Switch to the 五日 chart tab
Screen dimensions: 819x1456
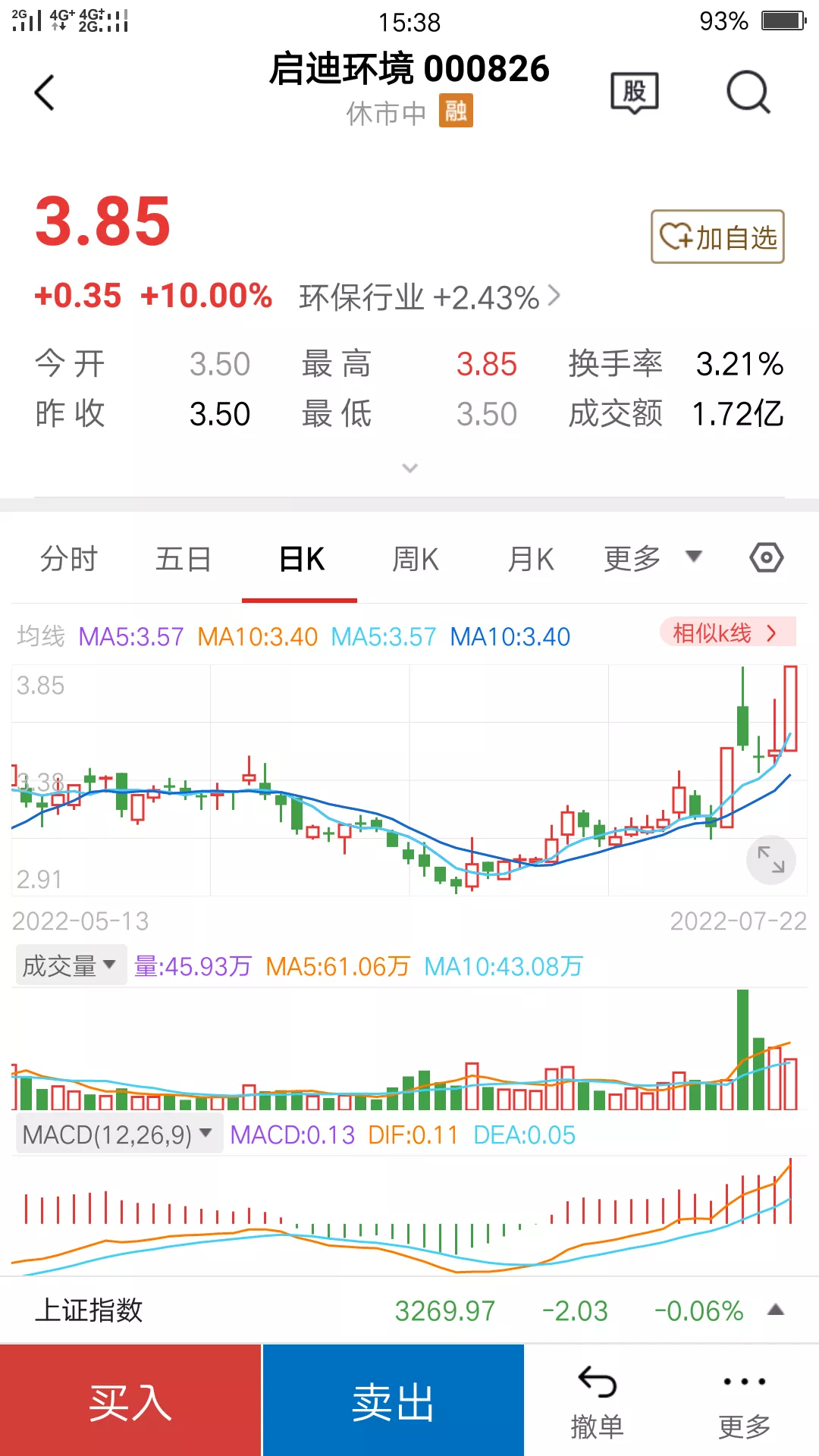click(184, 560)
